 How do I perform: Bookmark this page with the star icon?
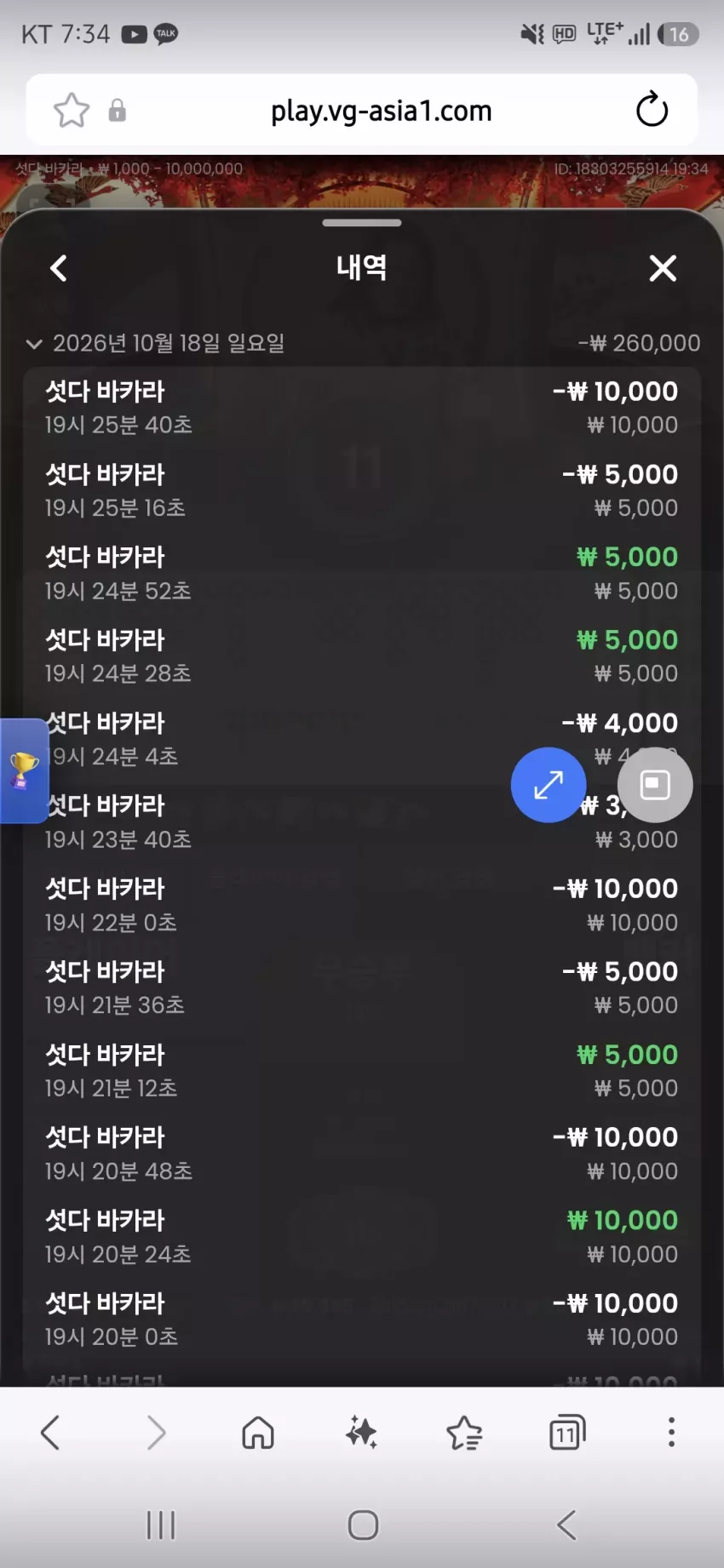[x=72, y=110]
